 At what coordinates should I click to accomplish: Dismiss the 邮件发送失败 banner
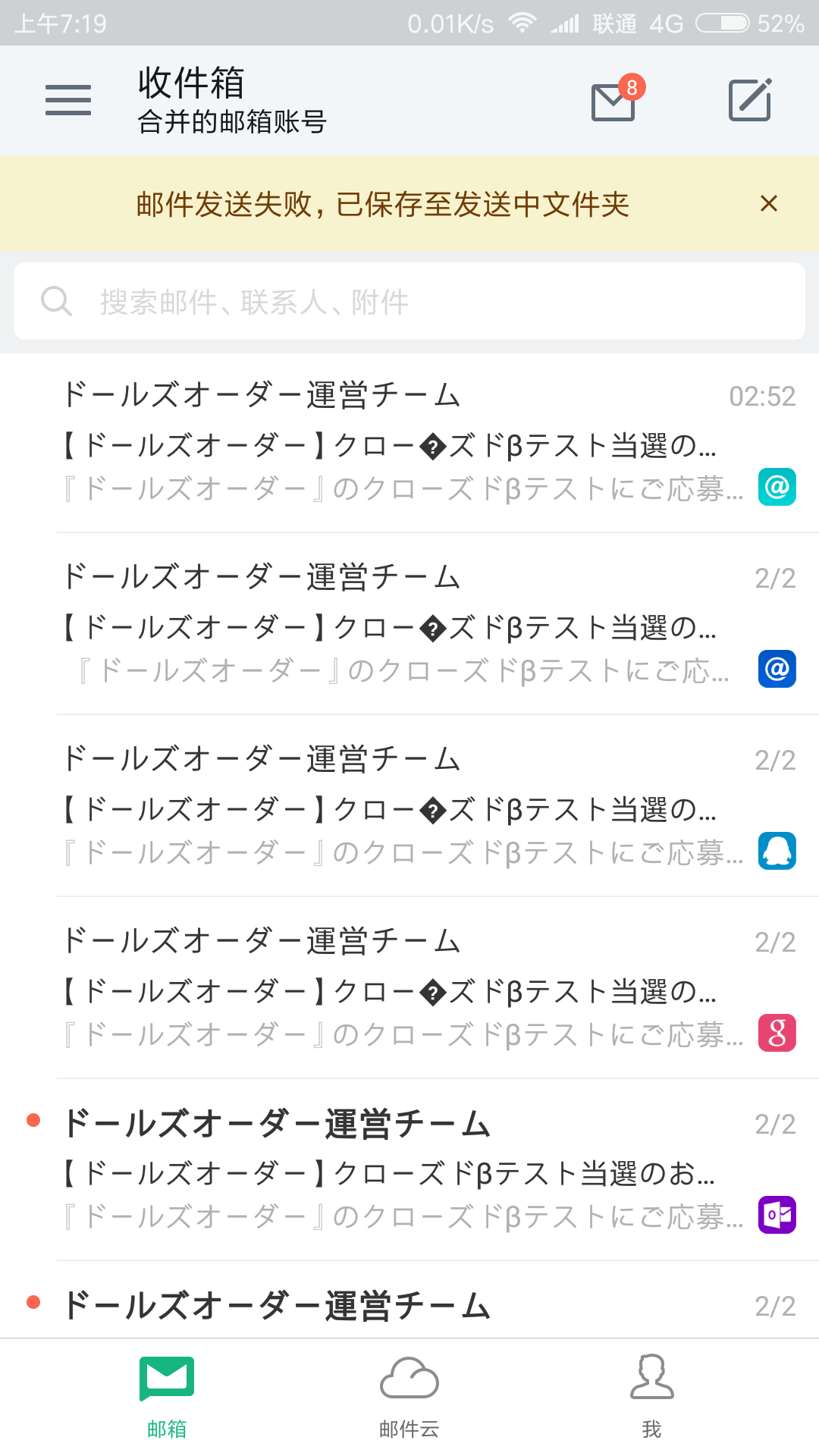tap(768, 203)
